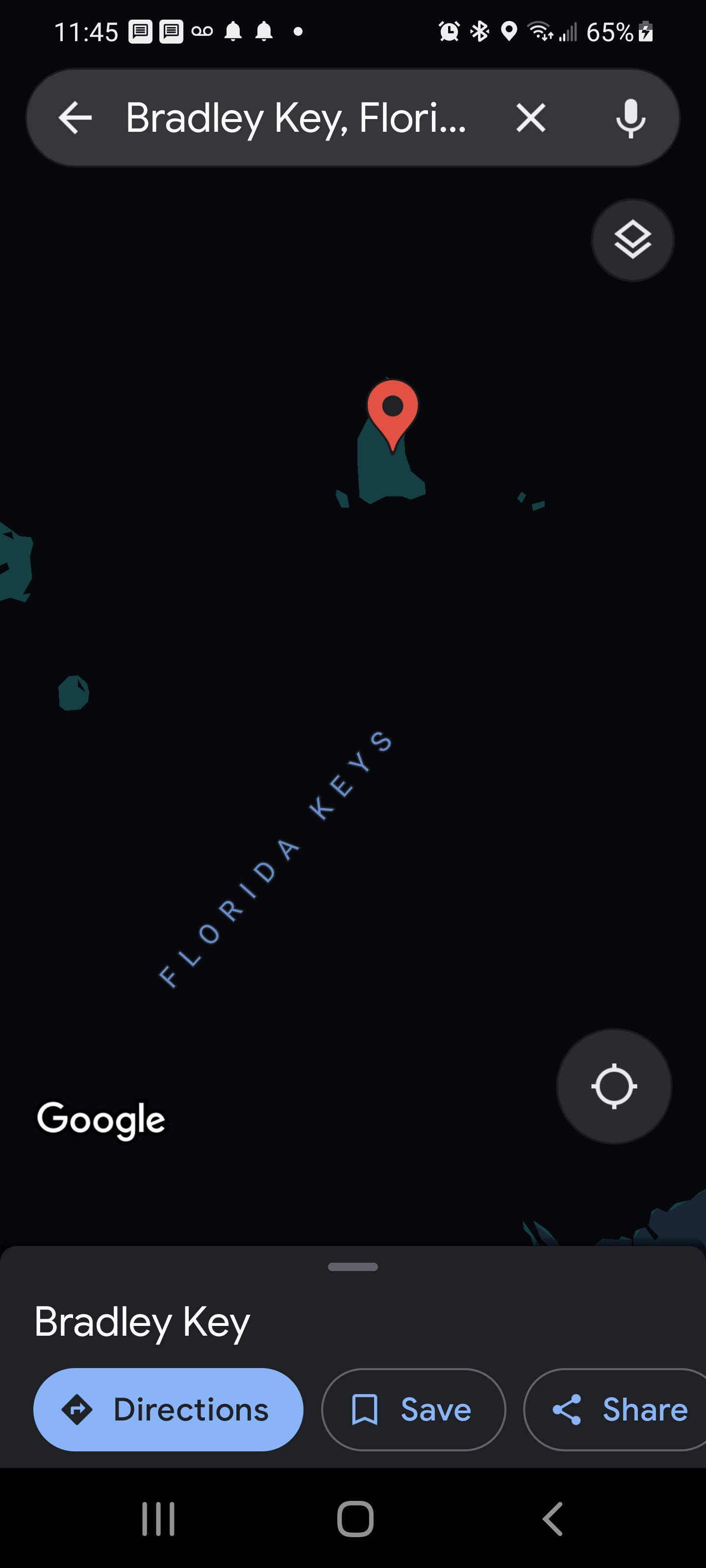706x1568 pixels.
Task: Start voice search with the microphone
Action: click(630, 118)
